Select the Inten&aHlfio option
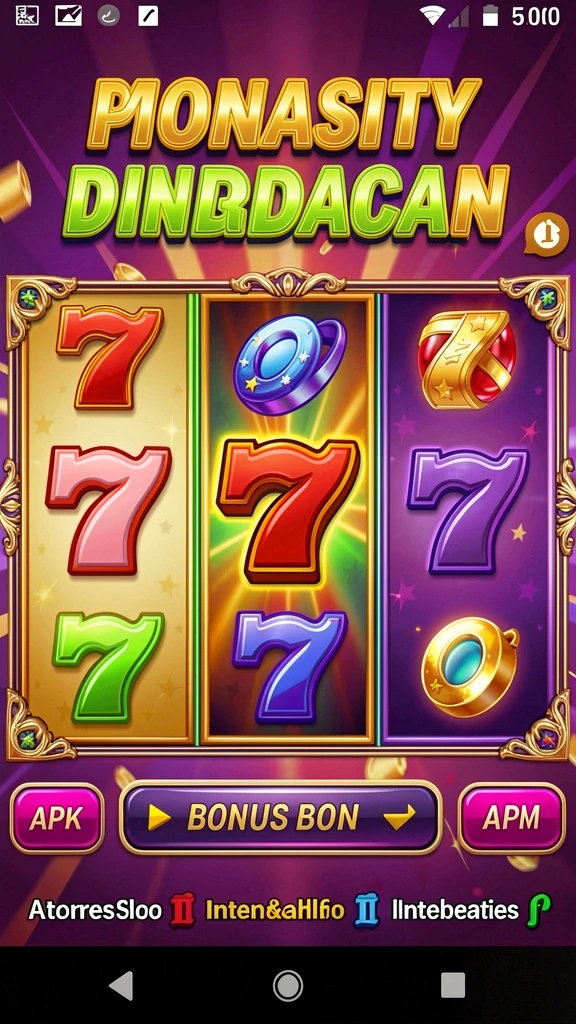 click(x=275, y=910)
